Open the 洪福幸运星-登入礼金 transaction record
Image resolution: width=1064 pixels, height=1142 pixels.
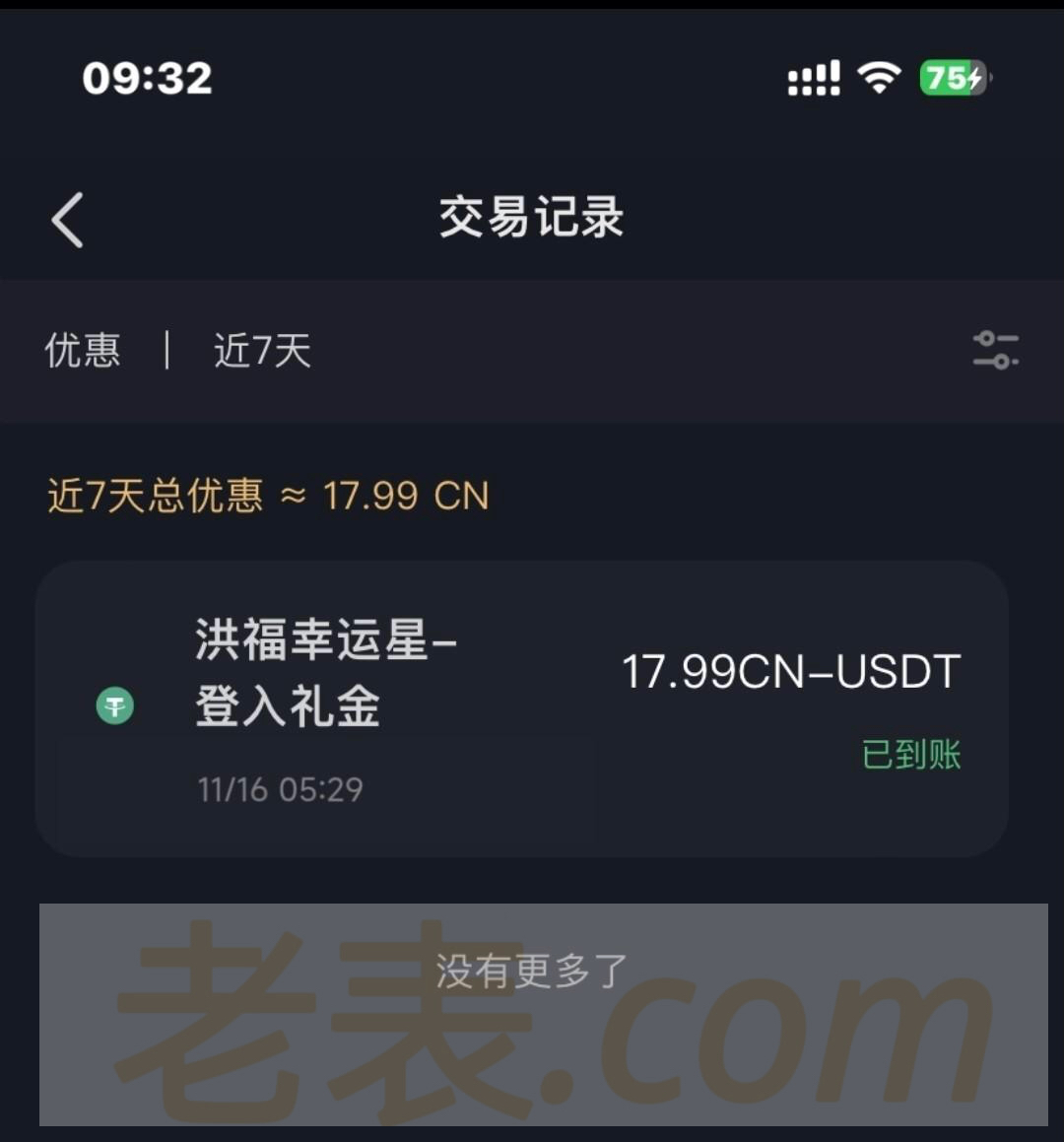521,707
